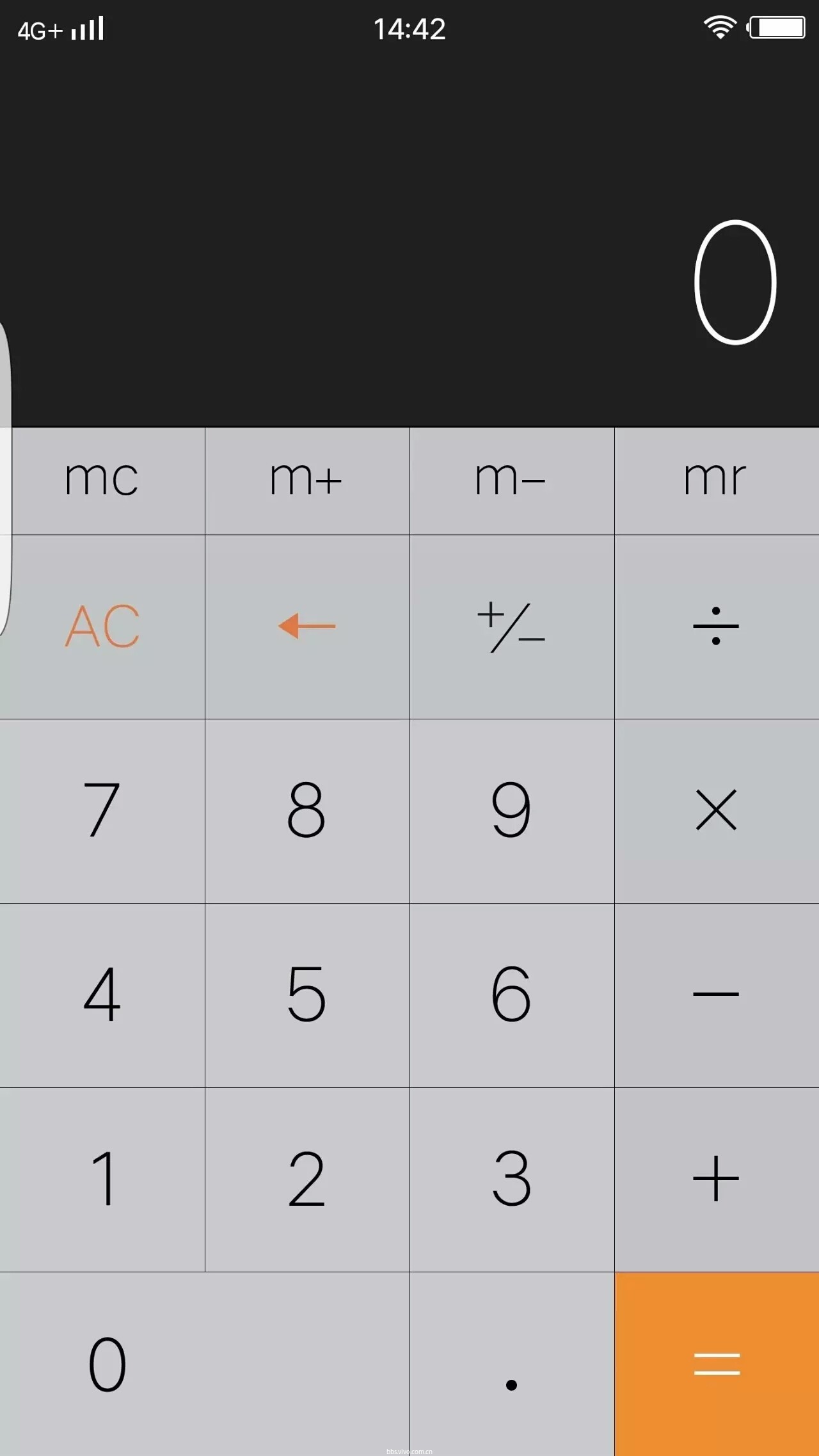
Task: Enter the digit 5
Action: click(x=307, y=995)
